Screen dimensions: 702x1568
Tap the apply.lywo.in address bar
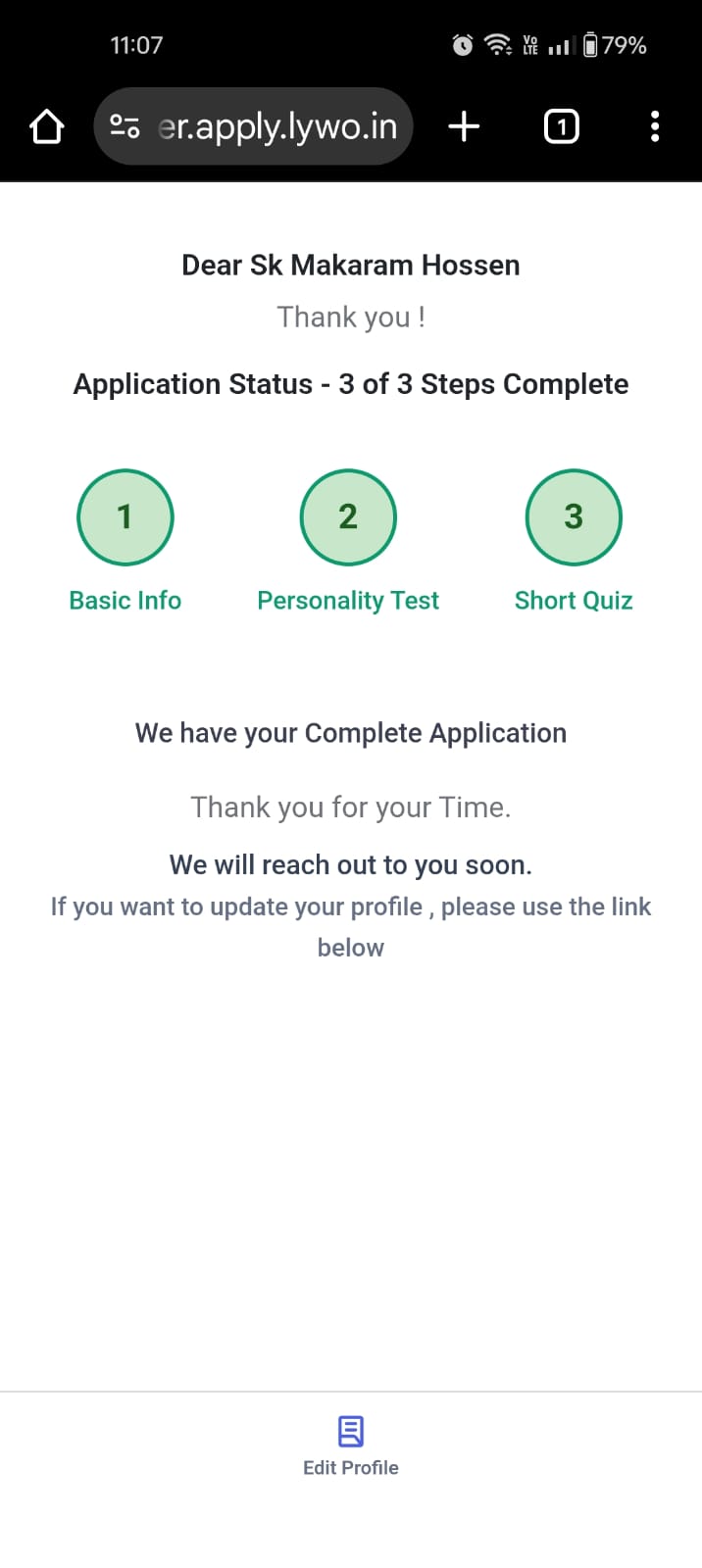coord(276,126)
